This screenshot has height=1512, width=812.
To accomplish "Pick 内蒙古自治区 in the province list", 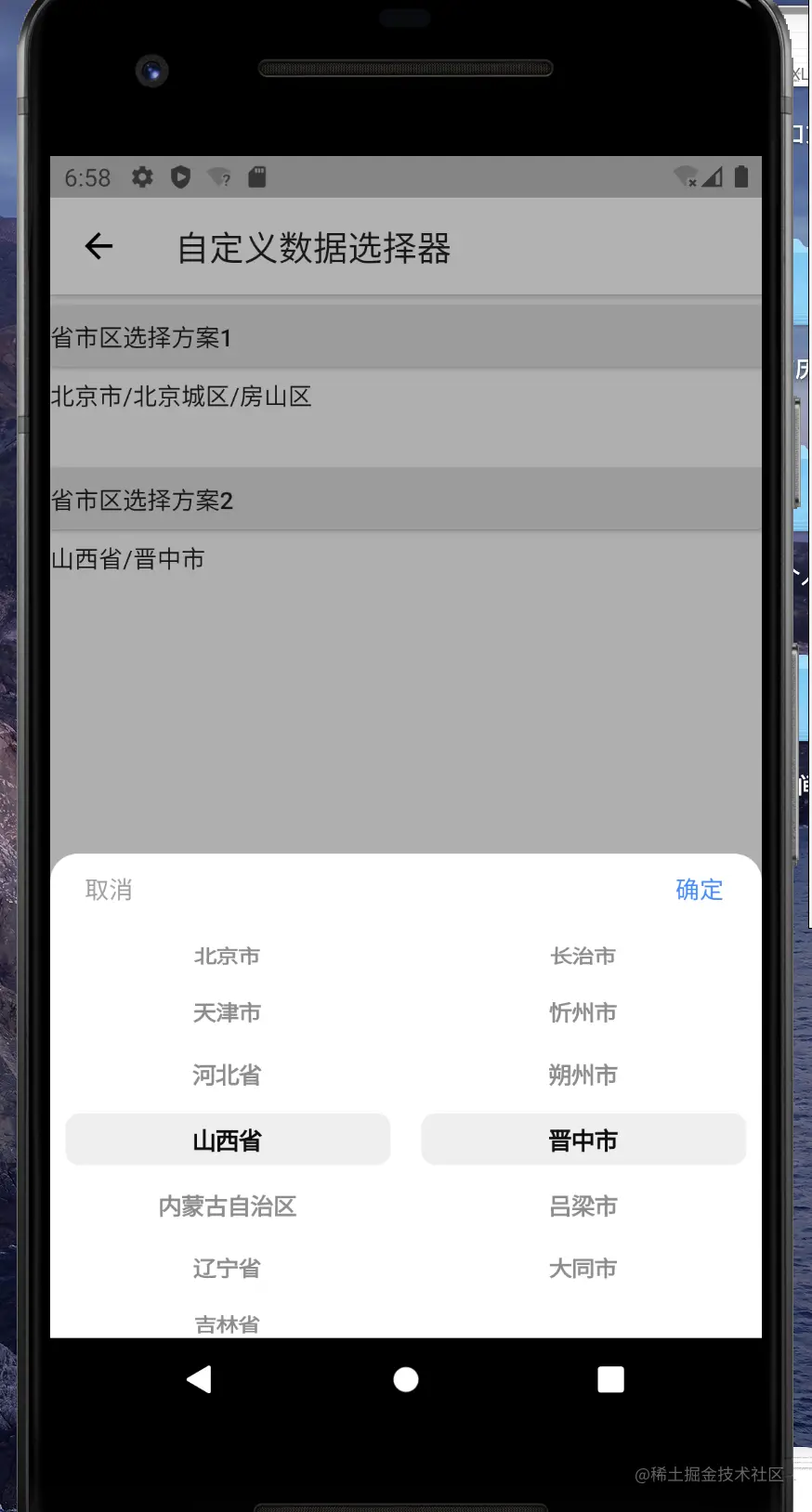I will pos(227,1206).
